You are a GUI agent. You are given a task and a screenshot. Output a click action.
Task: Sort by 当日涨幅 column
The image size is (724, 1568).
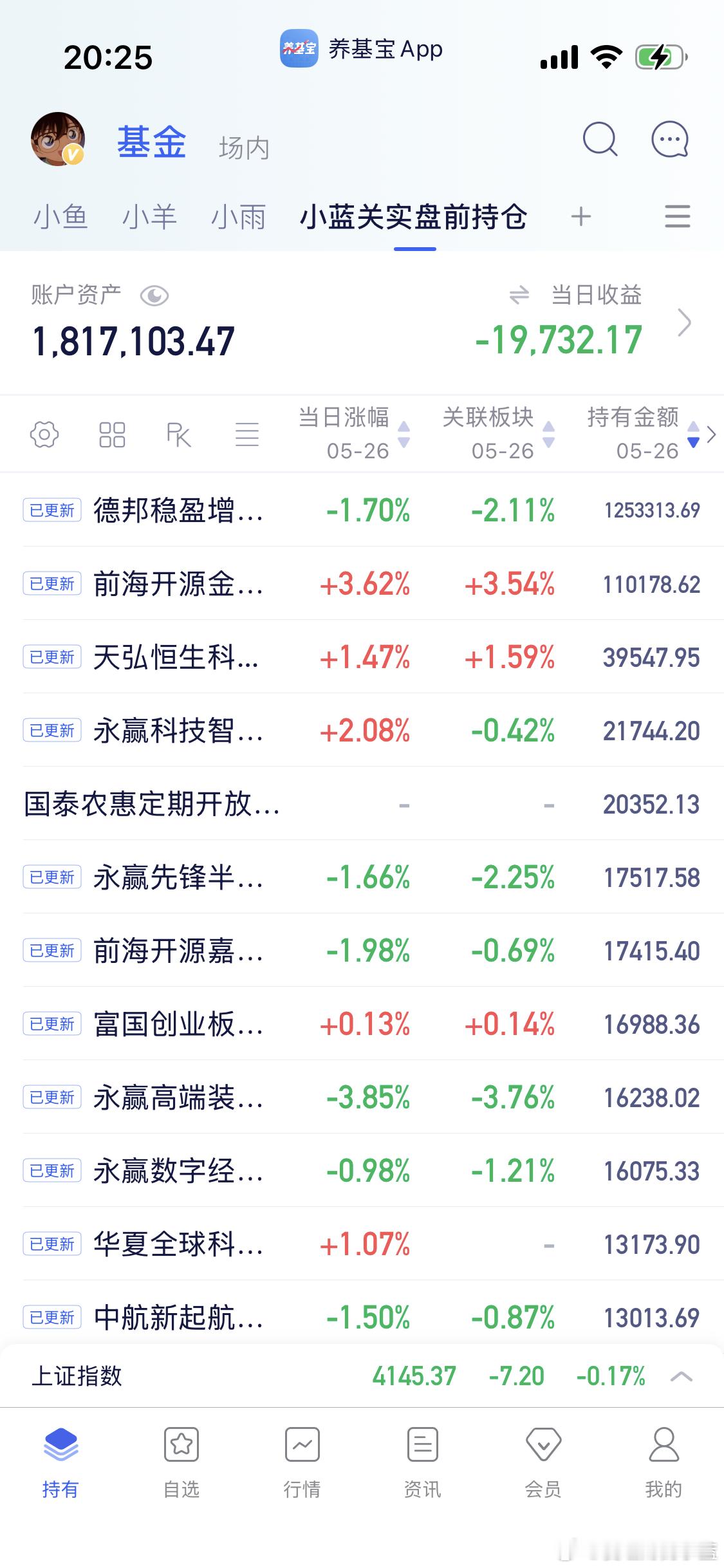coord(354,434)
